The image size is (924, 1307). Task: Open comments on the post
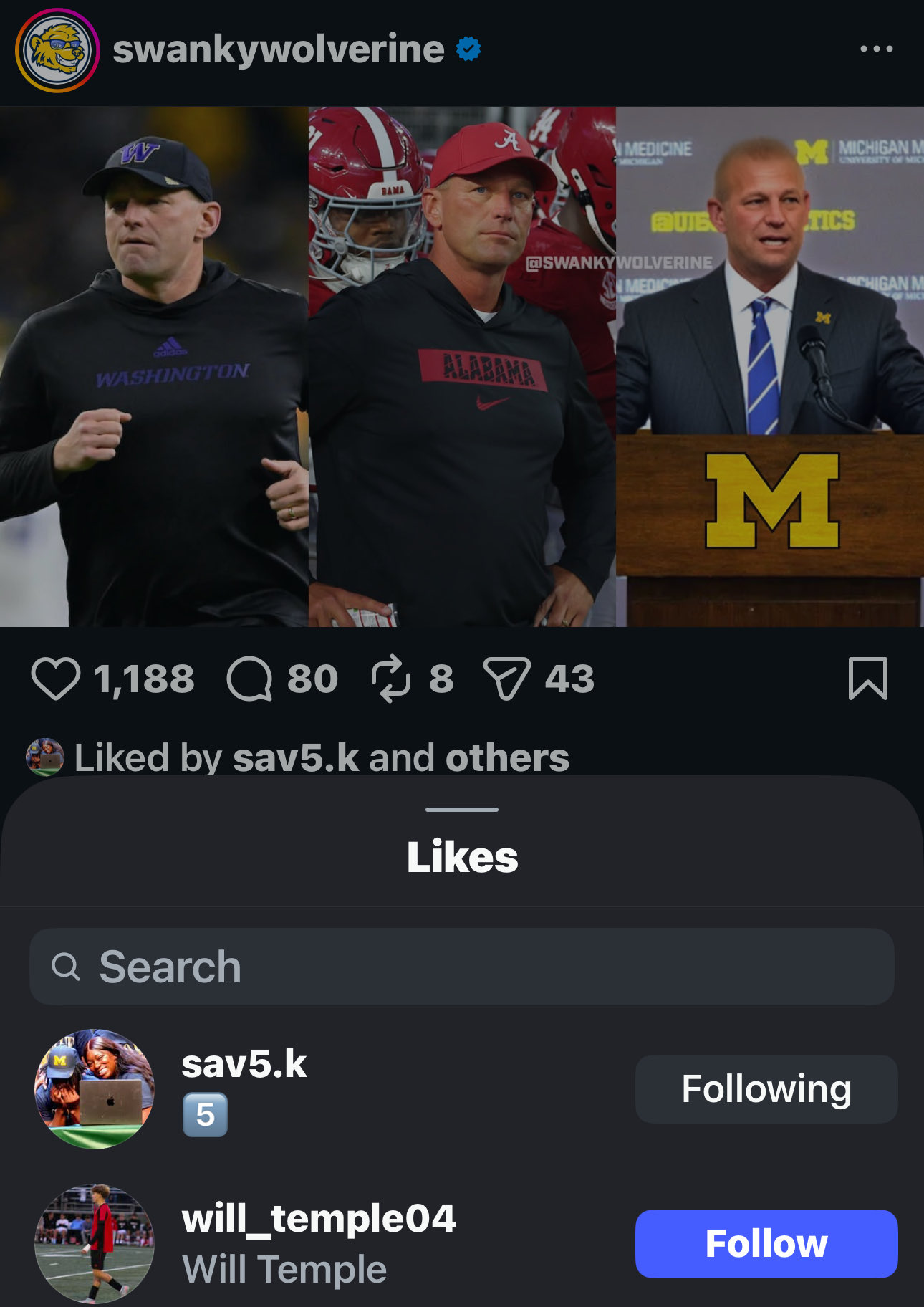(249, 679)
